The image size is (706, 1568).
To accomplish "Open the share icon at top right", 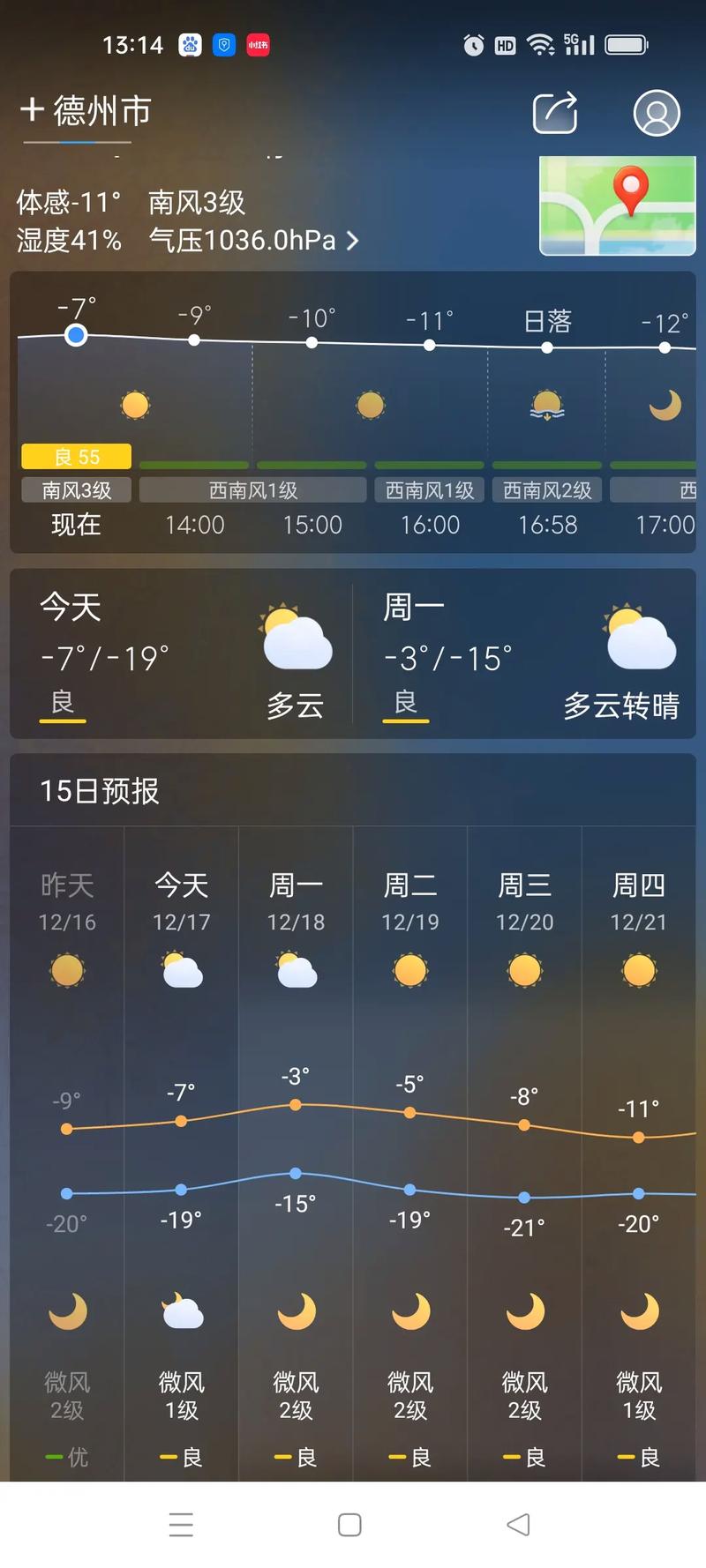I will [x=554, y=112].
